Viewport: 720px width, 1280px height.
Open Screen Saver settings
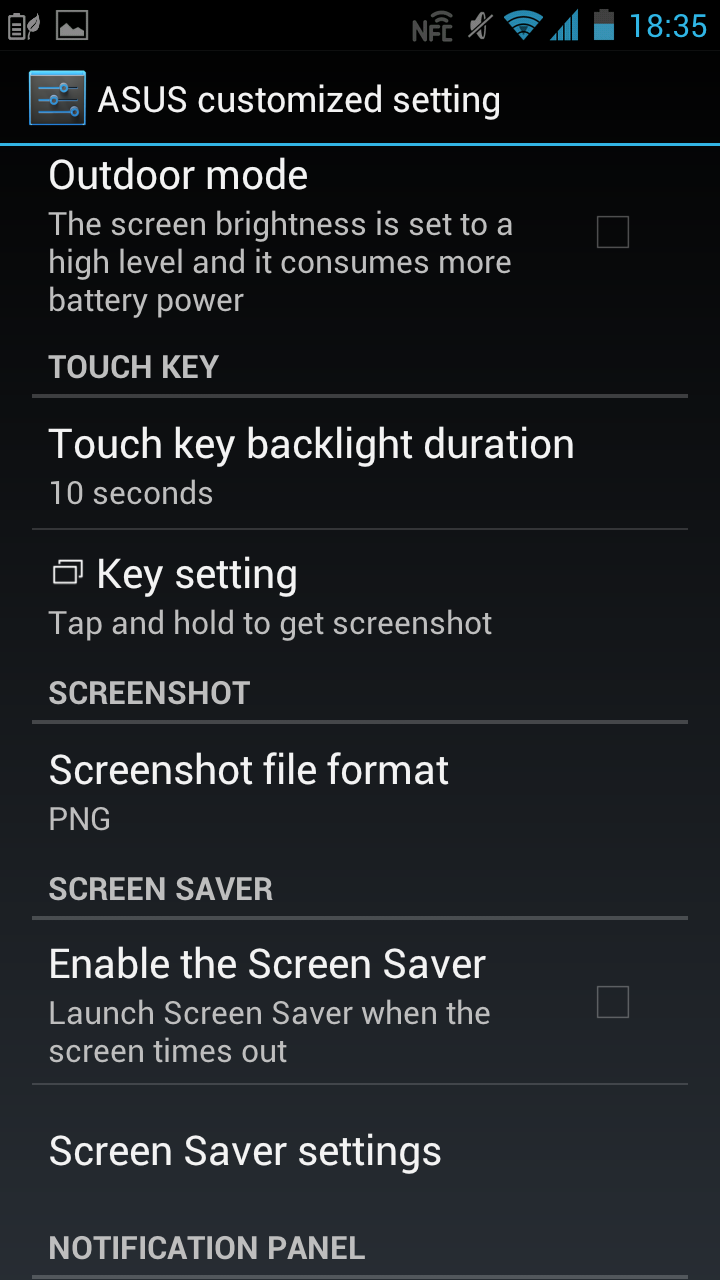[360, 1151]
